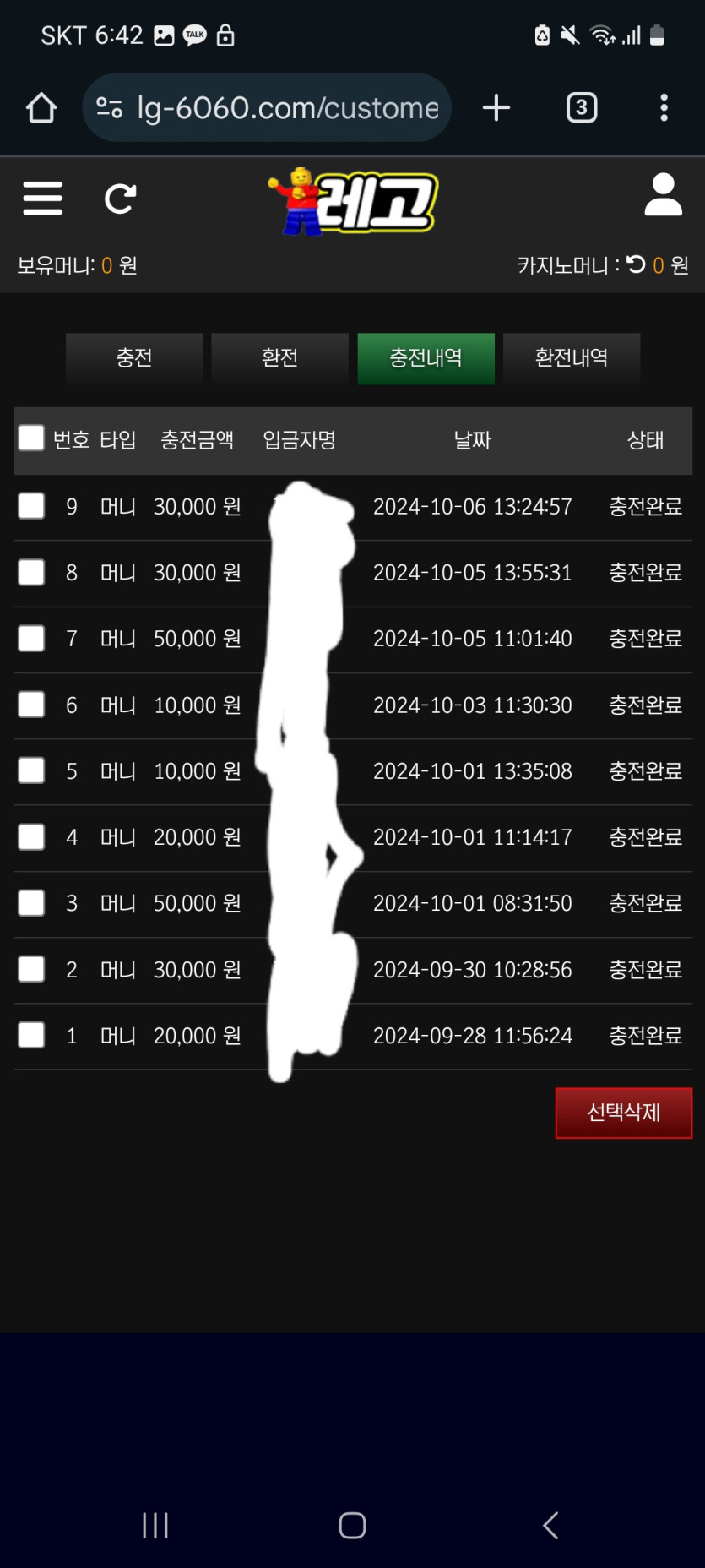Screen dimensions: 705x1568
Task: Open the browser tab switcher
Action: [582, 108]
